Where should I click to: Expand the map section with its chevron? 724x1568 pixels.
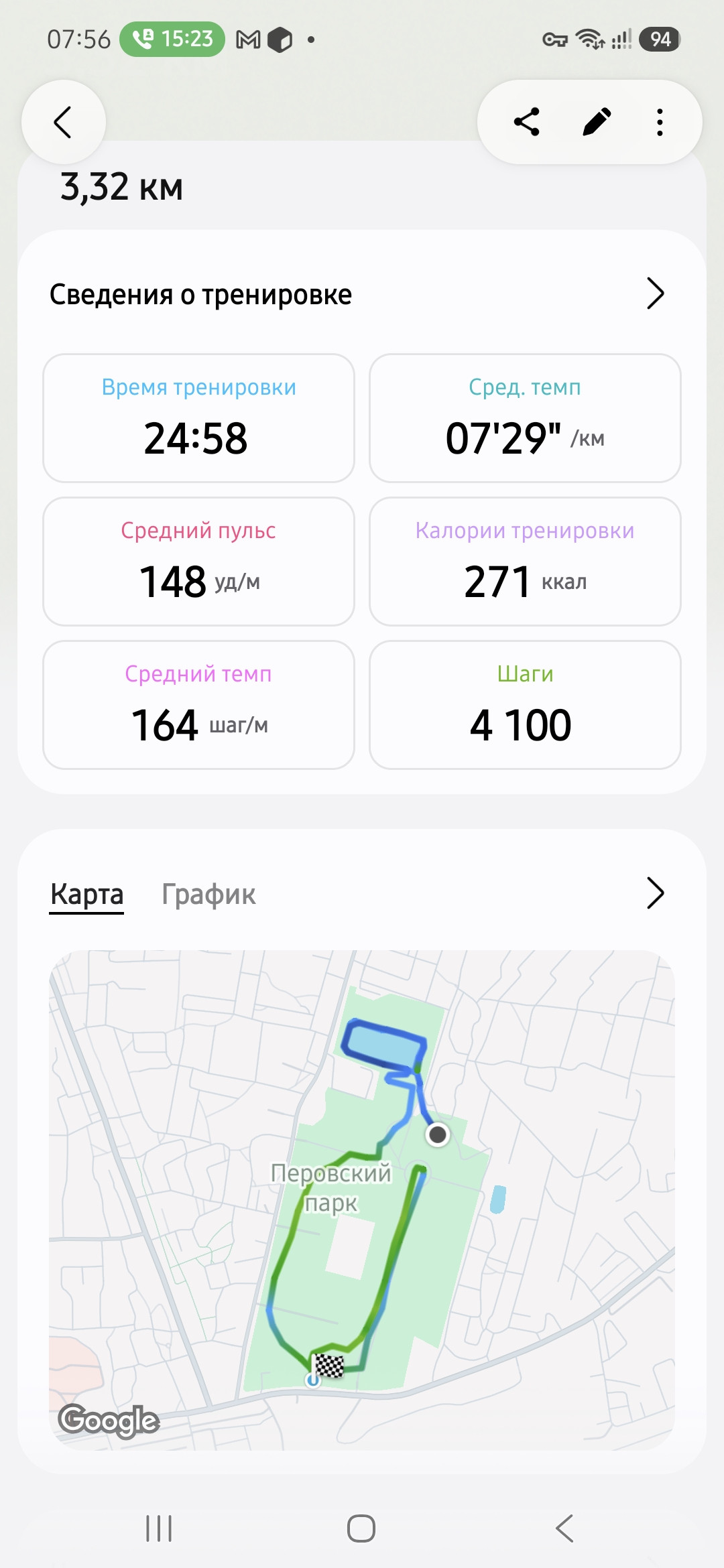[x=655, y=893]
